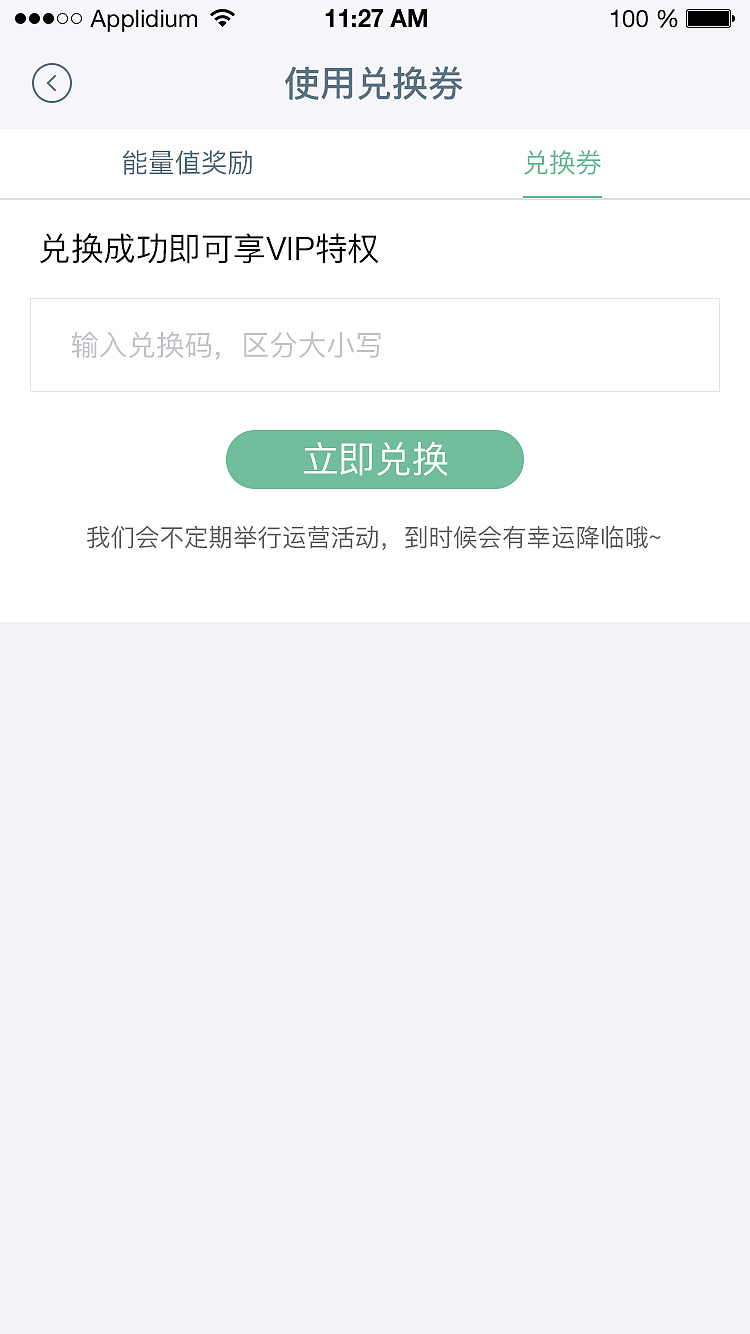
Task: Tap the wireless network strength icon
Action: 222,17
